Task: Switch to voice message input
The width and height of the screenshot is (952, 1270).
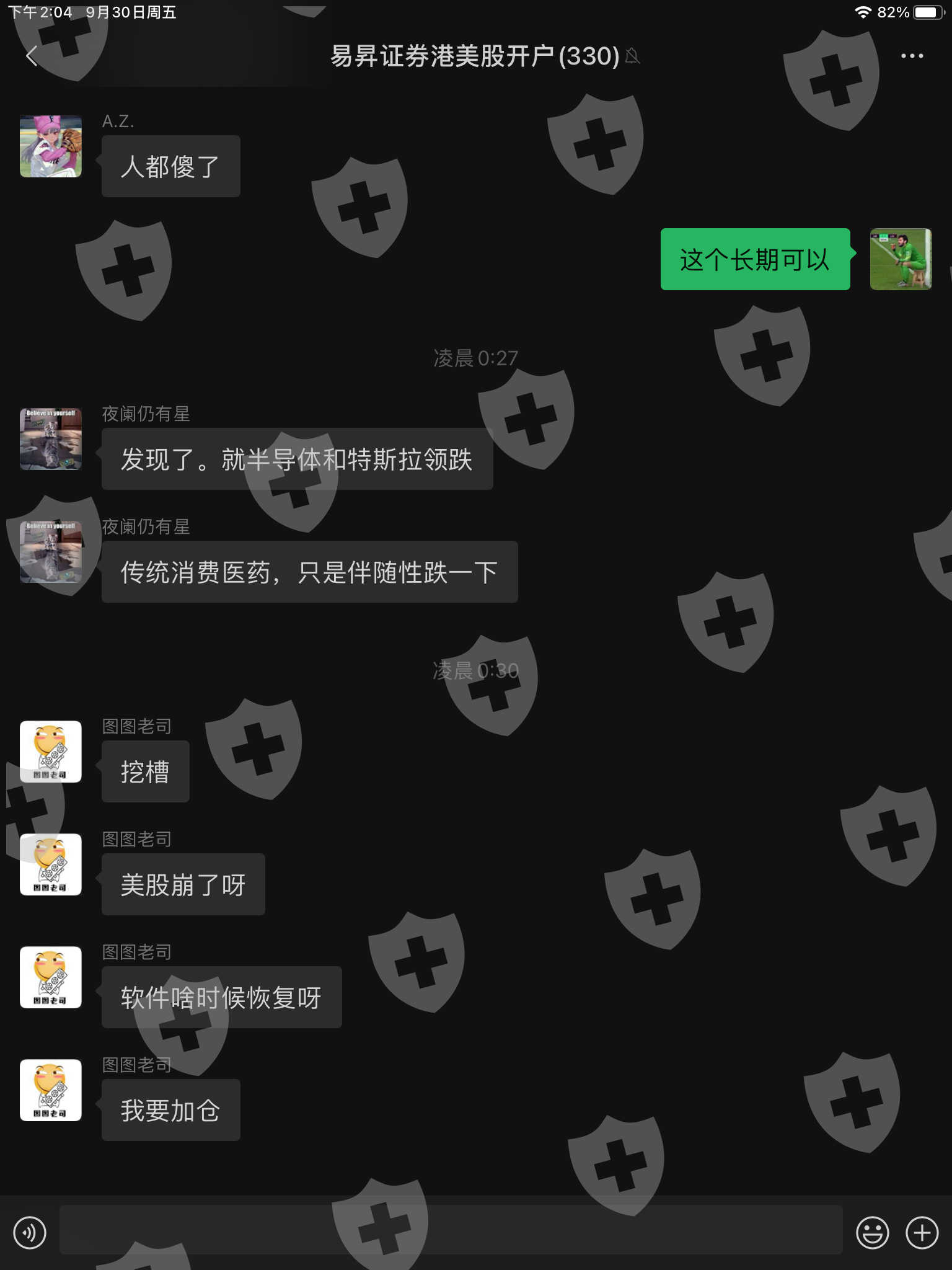Action: click(30, 1232)
